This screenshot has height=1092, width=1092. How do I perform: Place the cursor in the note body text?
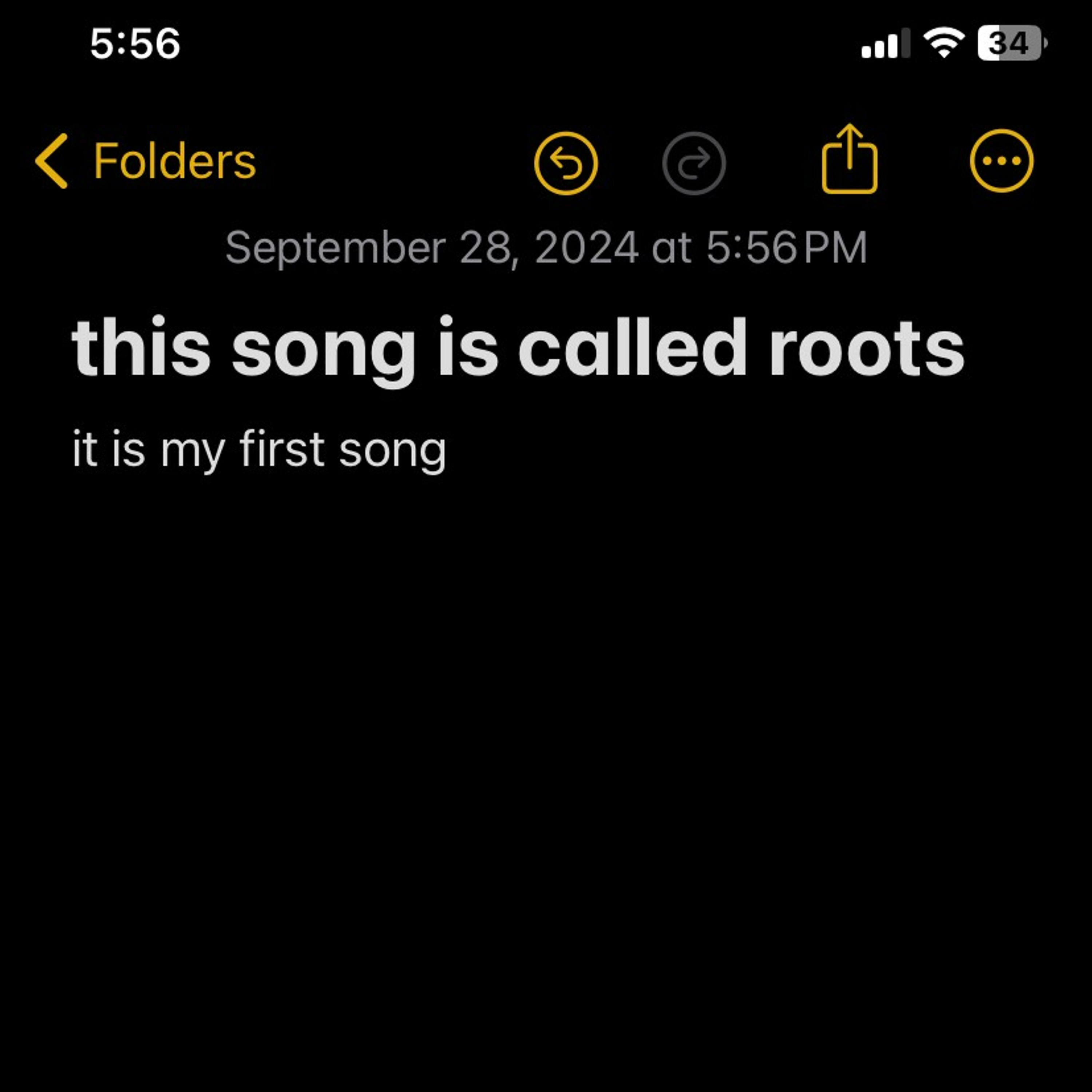(x=259, y=451)
